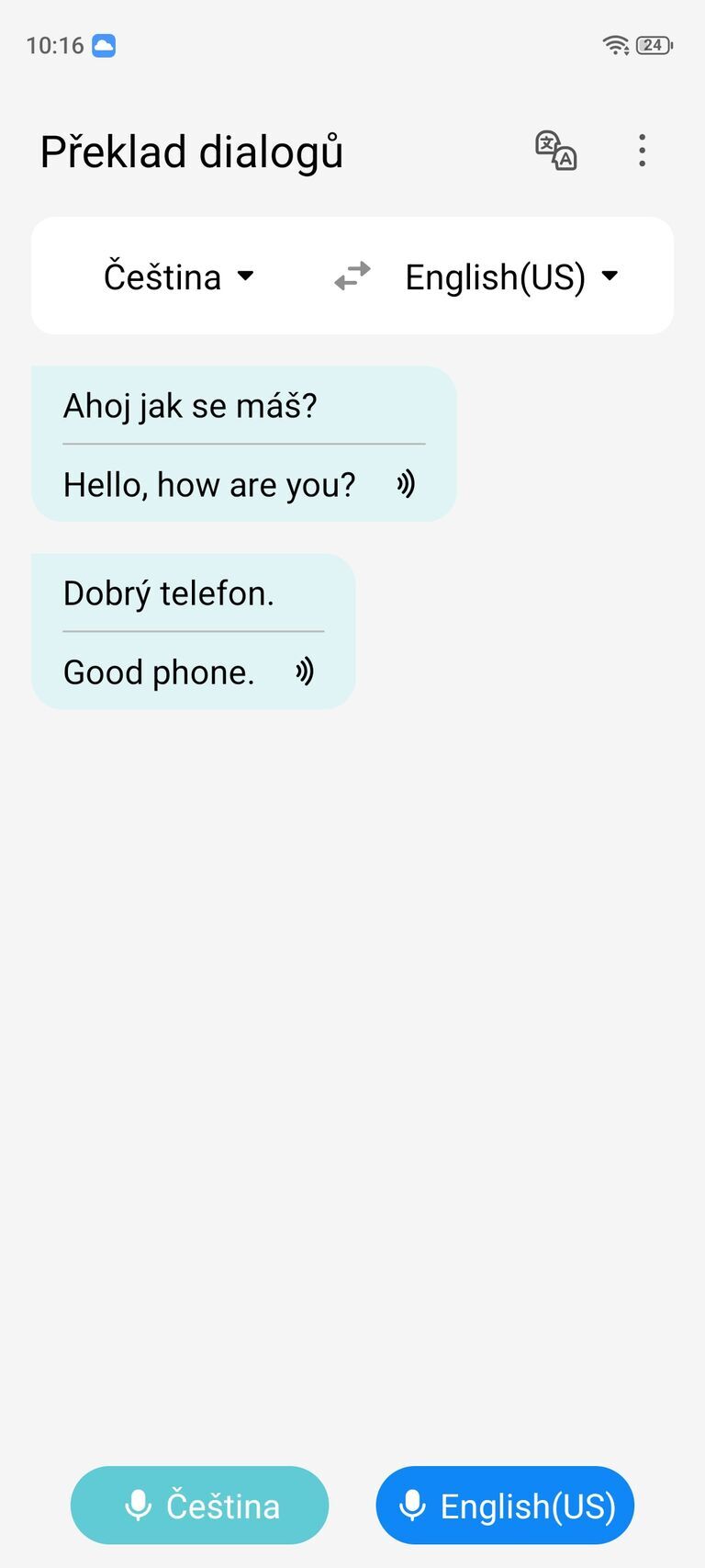Image resolution: width=705 pixels, height=1568 pixels.
Task: Open the three-dot overflow menu
Action: 642,151
